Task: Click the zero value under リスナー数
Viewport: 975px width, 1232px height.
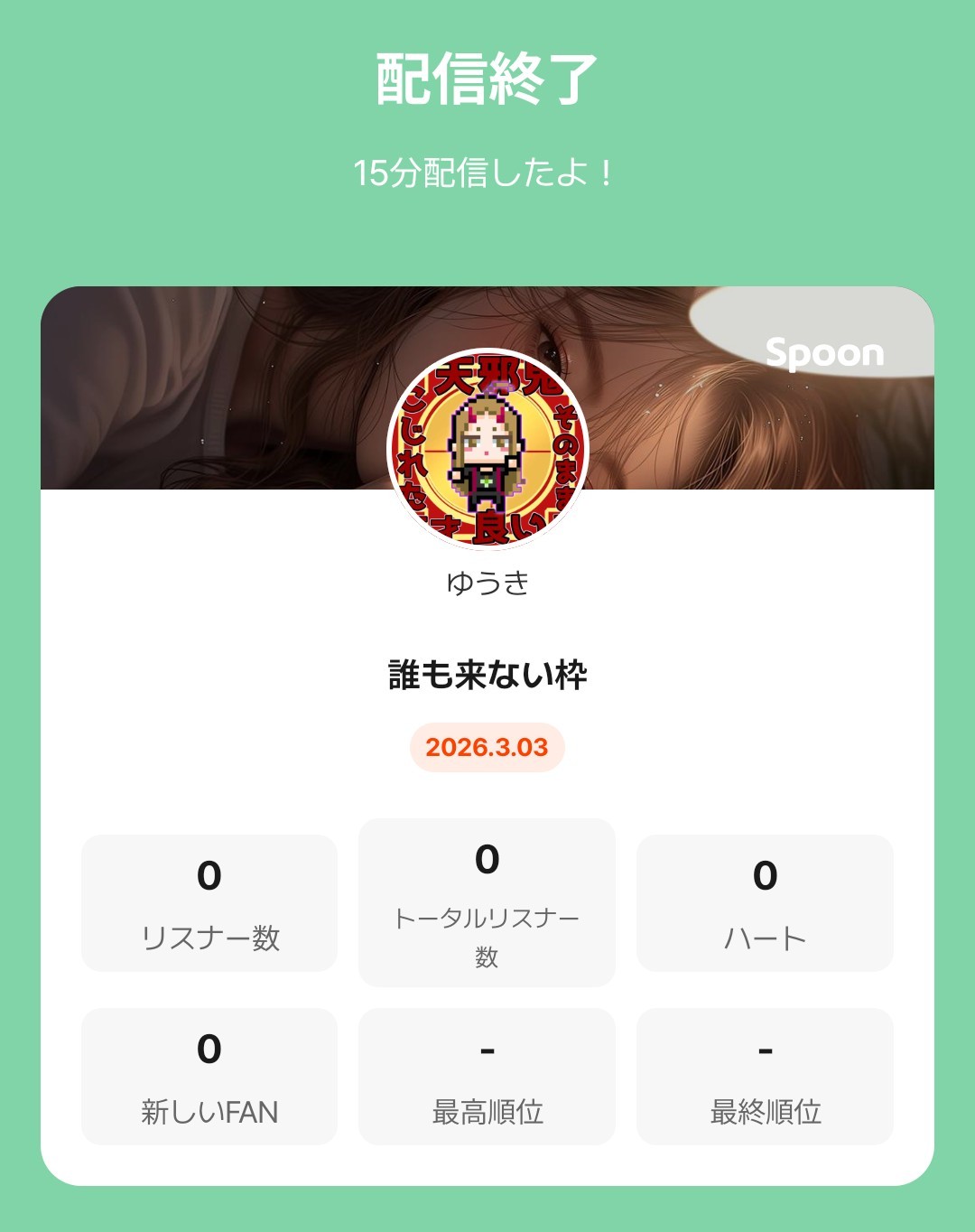Action: pyautogui.click(x=209, y=874)
